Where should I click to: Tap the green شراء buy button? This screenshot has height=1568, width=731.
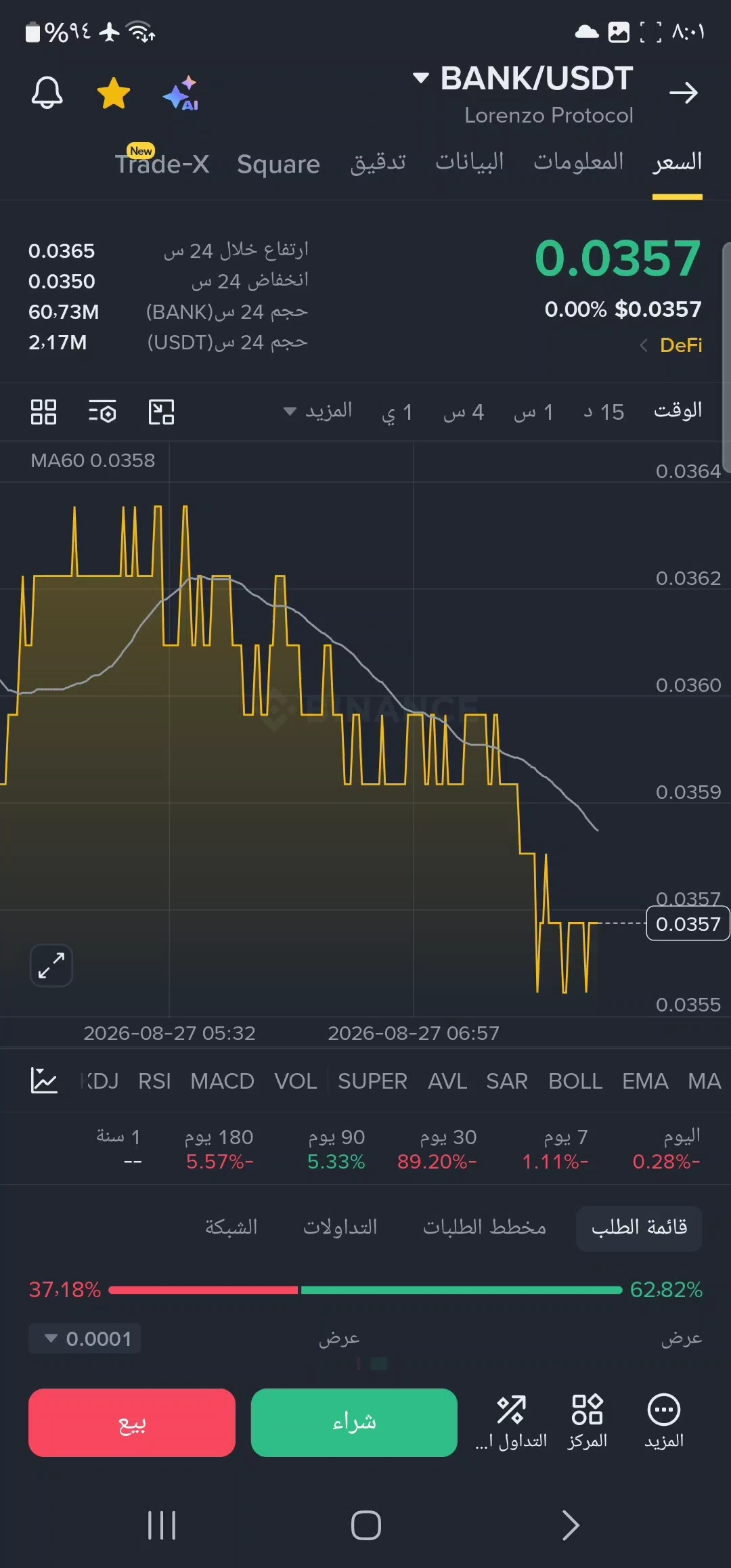pyautogui.click(x=354, y=1422)
